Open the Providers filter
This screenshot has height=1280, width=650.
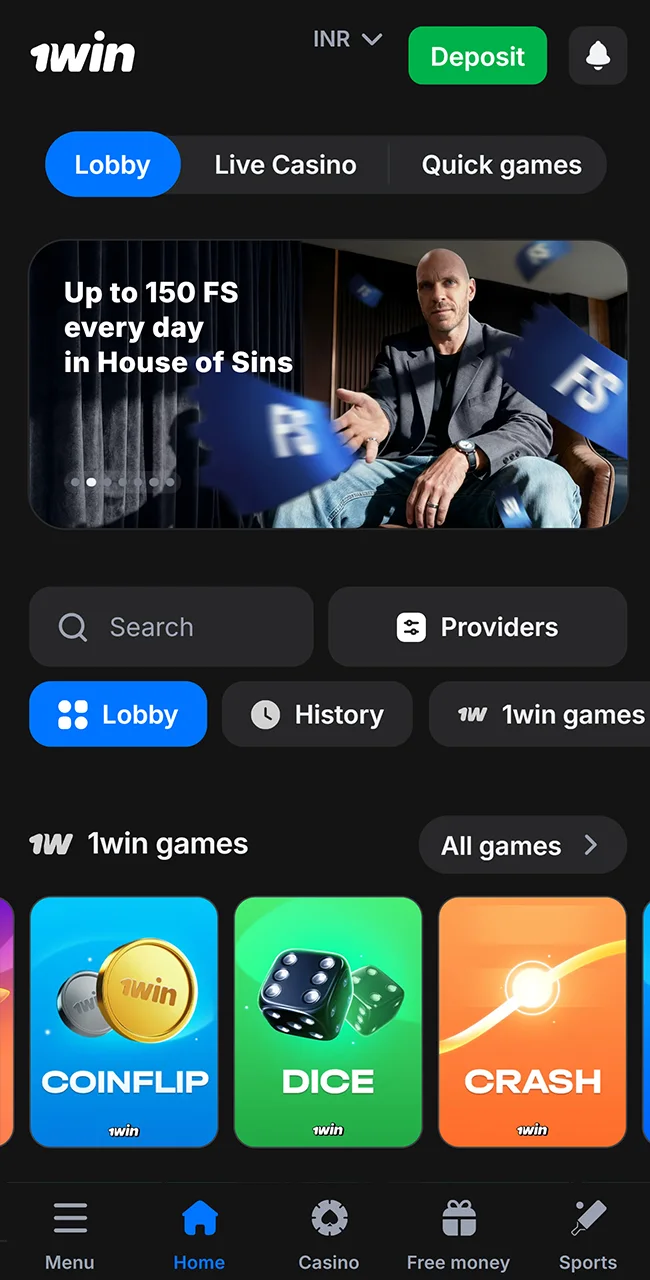478,627
